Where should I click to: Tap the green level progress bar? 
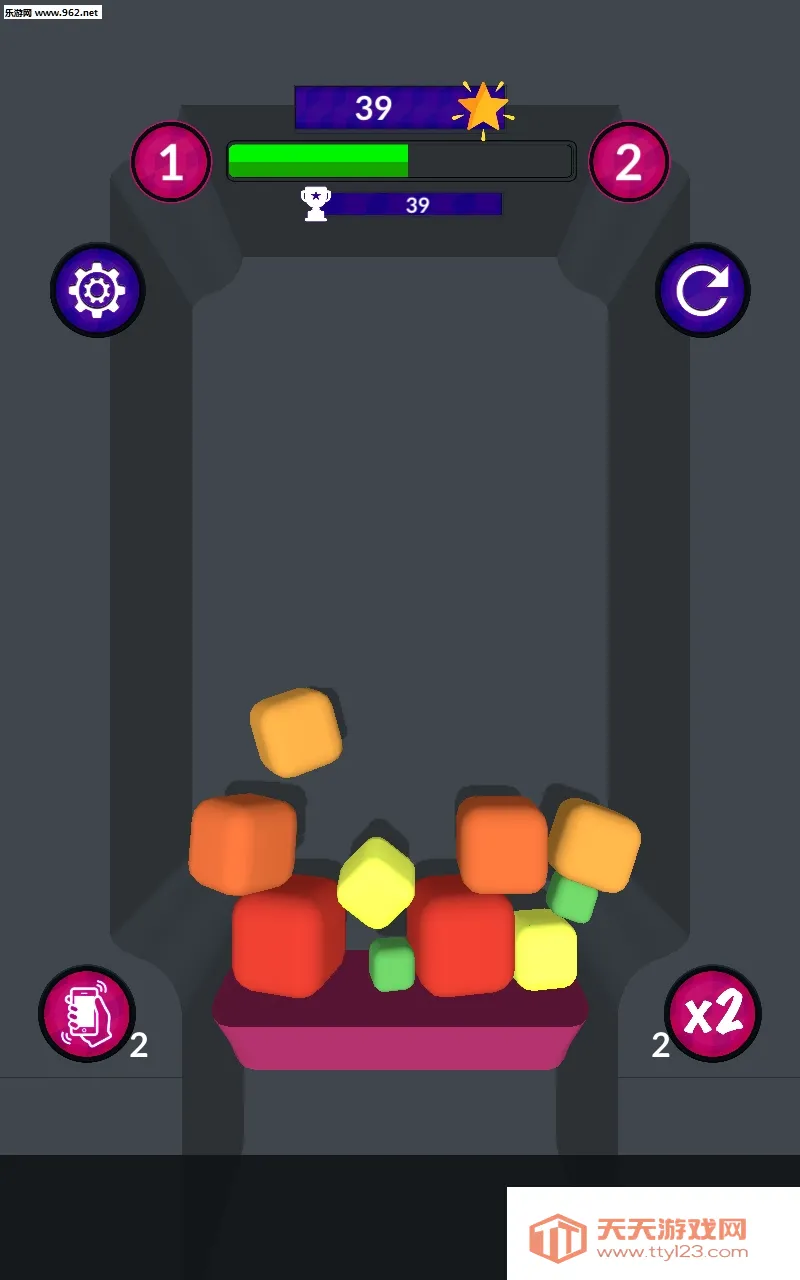[318, 158]
